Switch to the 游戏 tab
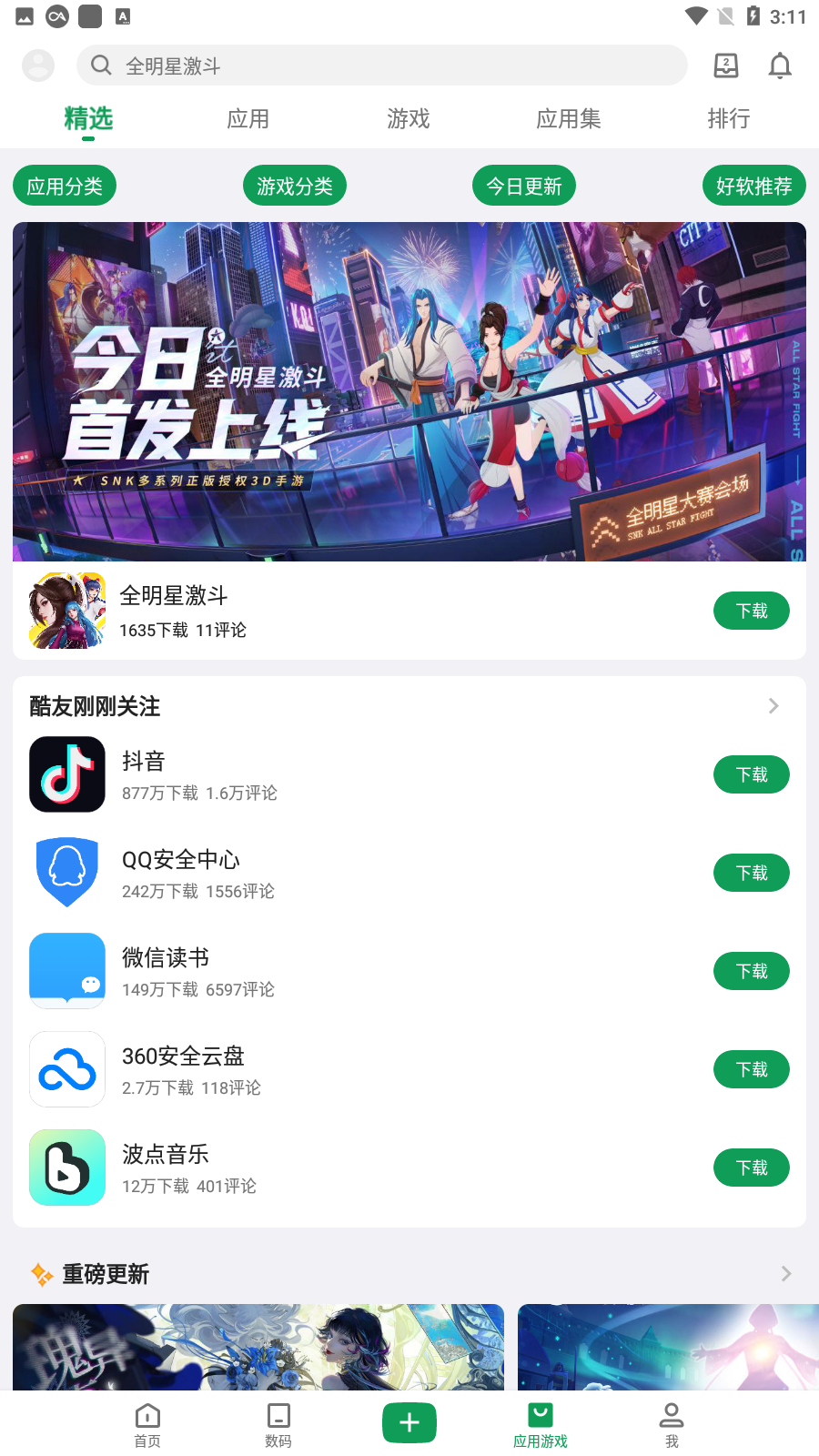The image size is (819, 1456). click(x=409, y=118)
